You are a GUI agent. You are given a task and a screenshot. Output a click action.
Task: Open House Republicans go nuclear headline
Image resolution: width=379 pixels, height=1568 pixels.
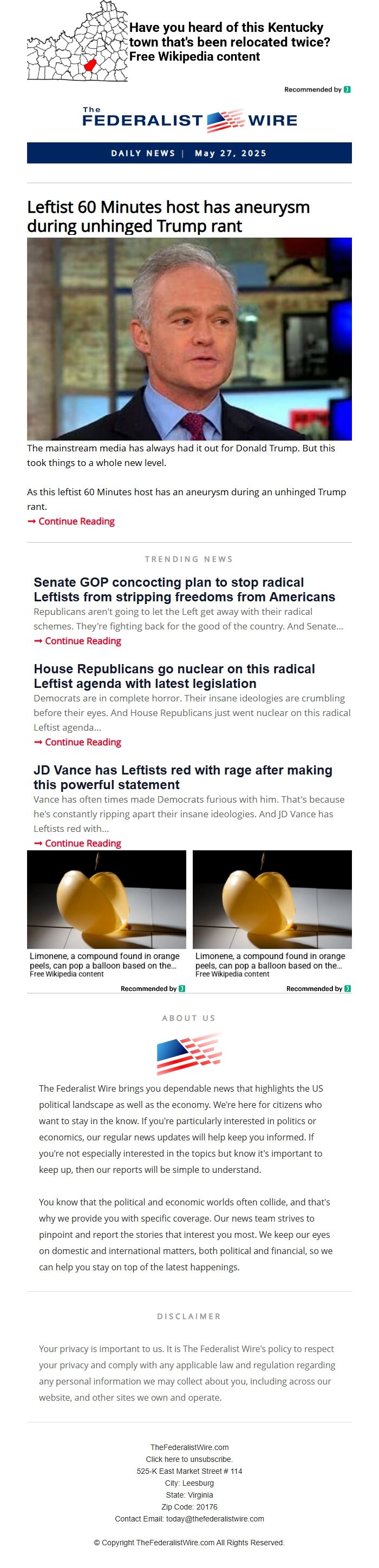coord(174,675)
